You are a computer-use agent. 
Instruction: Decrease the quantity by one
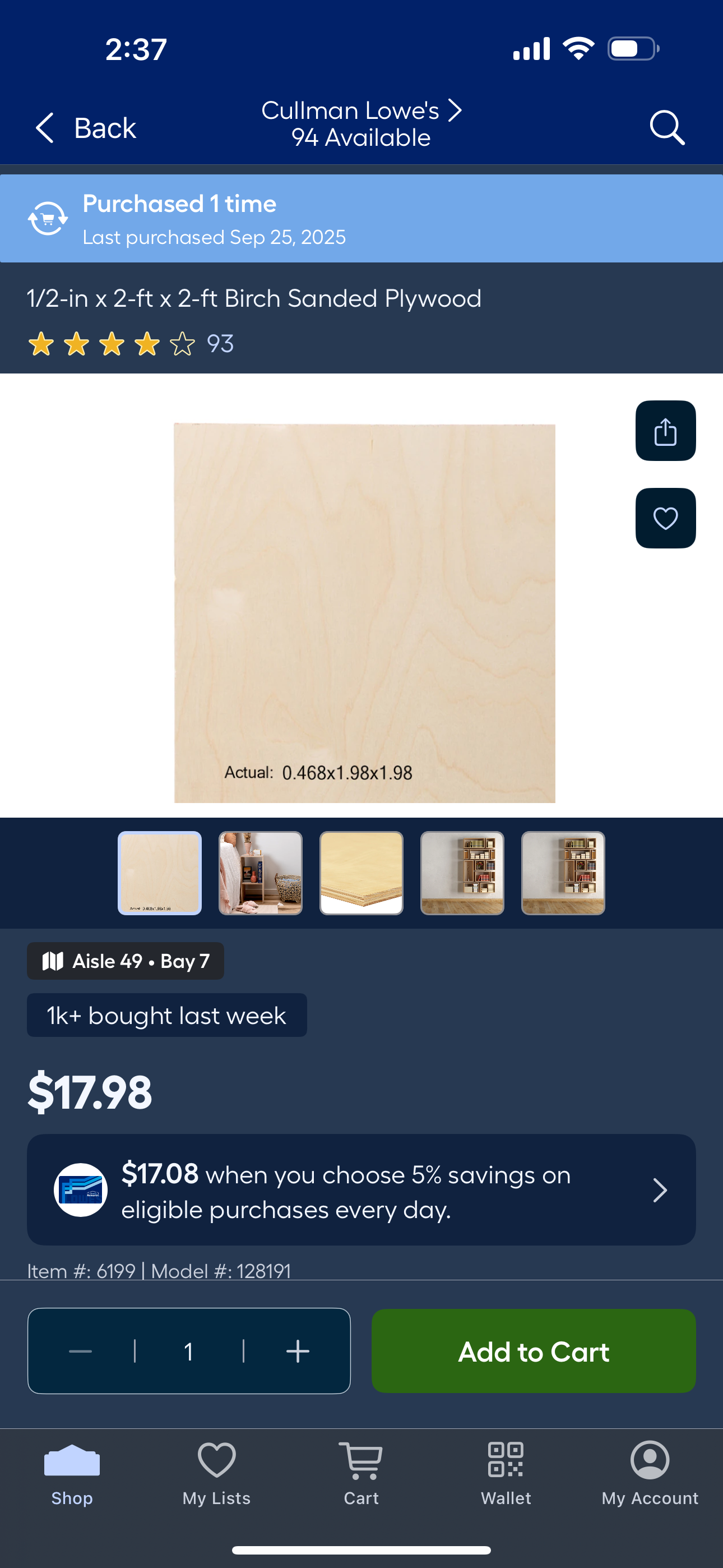tap(80, 1352)
